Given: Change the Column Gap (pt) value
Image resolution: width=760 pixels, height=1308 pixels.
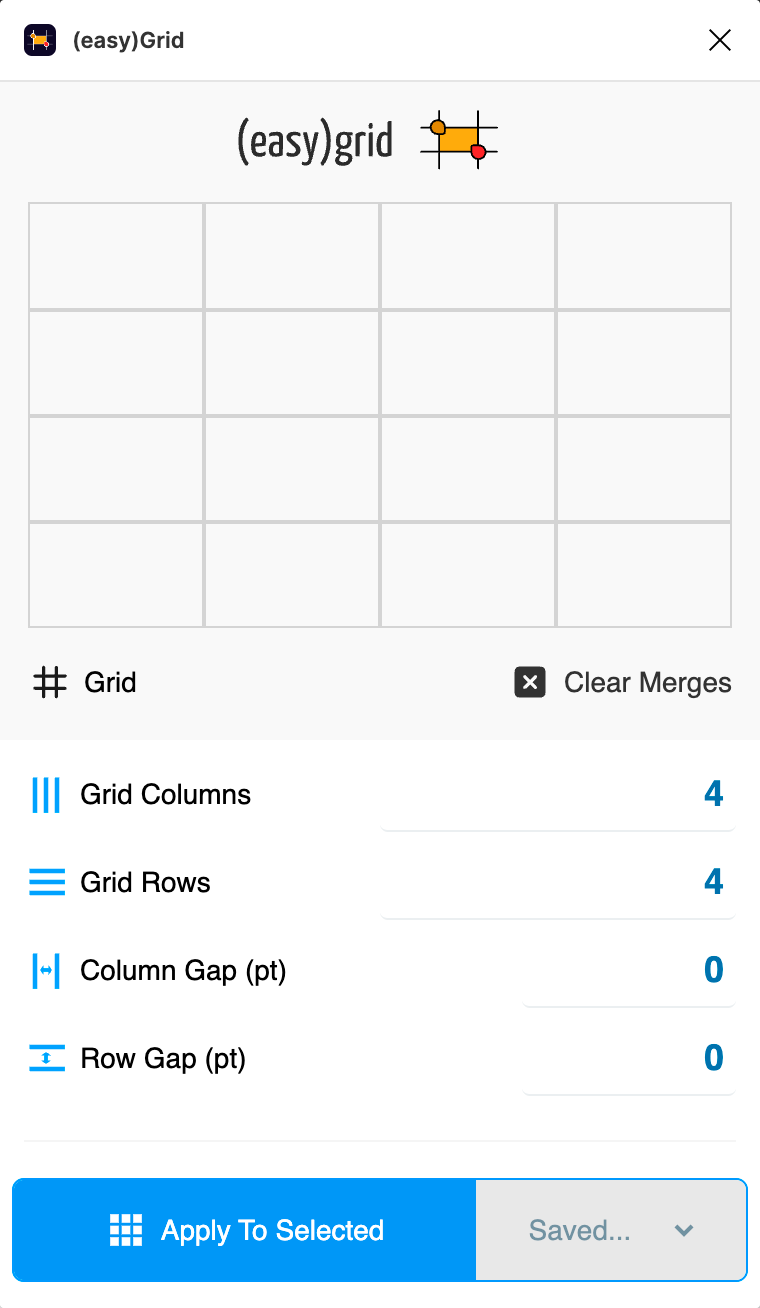Looking at the screenshot, I should pos(629,971).
